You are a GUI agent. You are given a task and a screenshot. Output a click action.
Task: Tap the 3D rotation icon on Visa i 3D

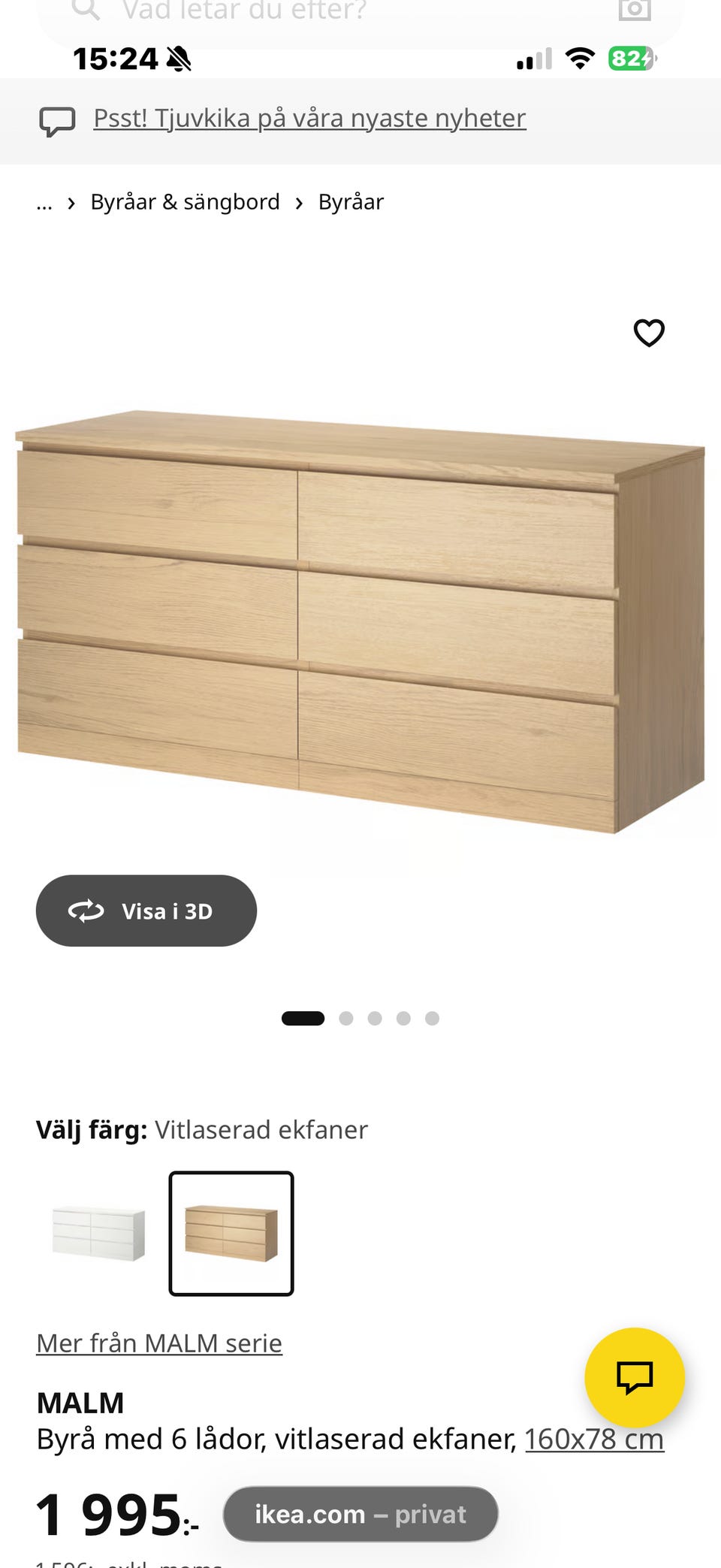(x=86, y=911)
